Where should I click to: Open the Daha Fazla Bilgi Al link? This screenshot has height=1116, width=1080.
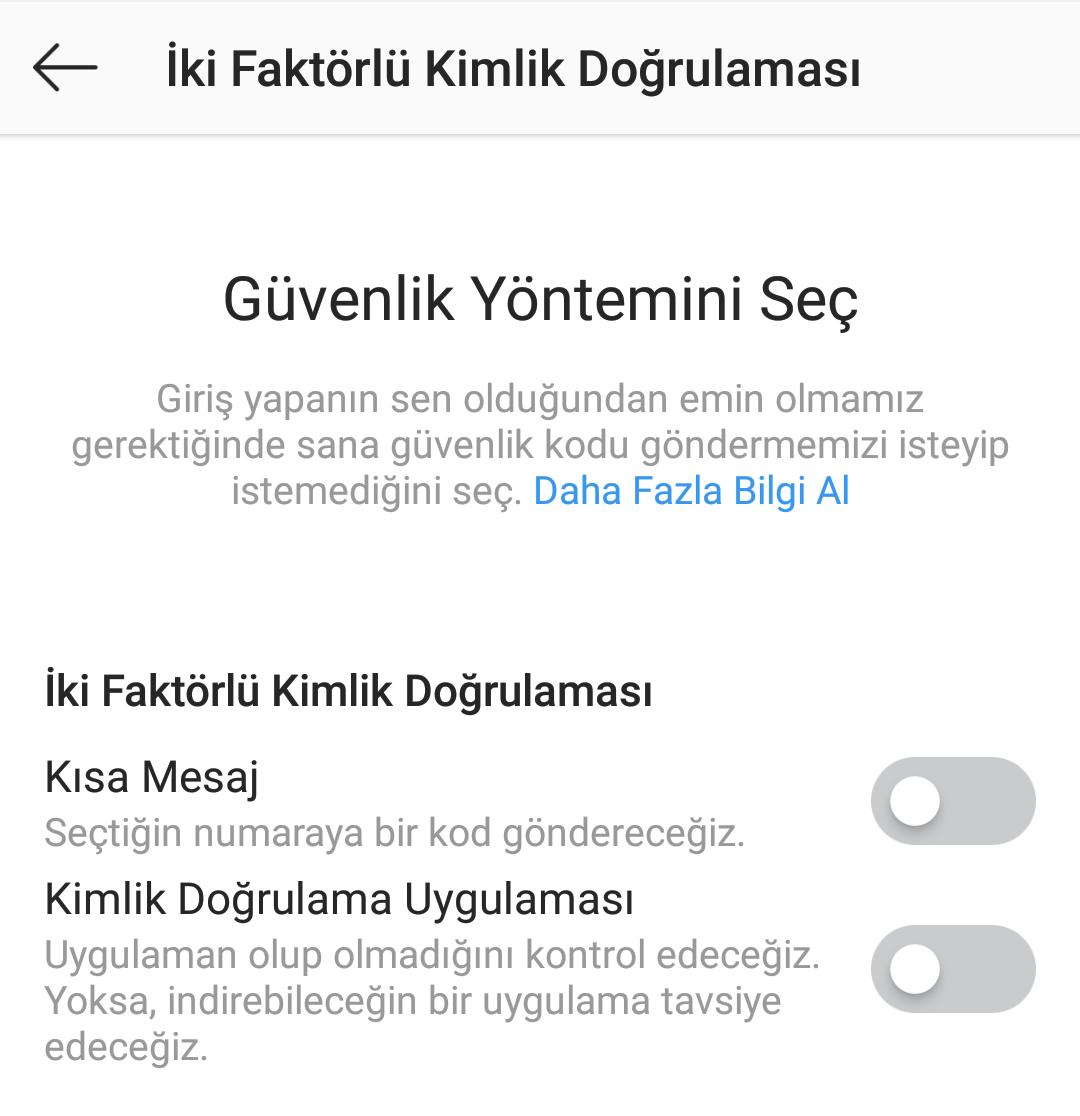pos(691,491)
